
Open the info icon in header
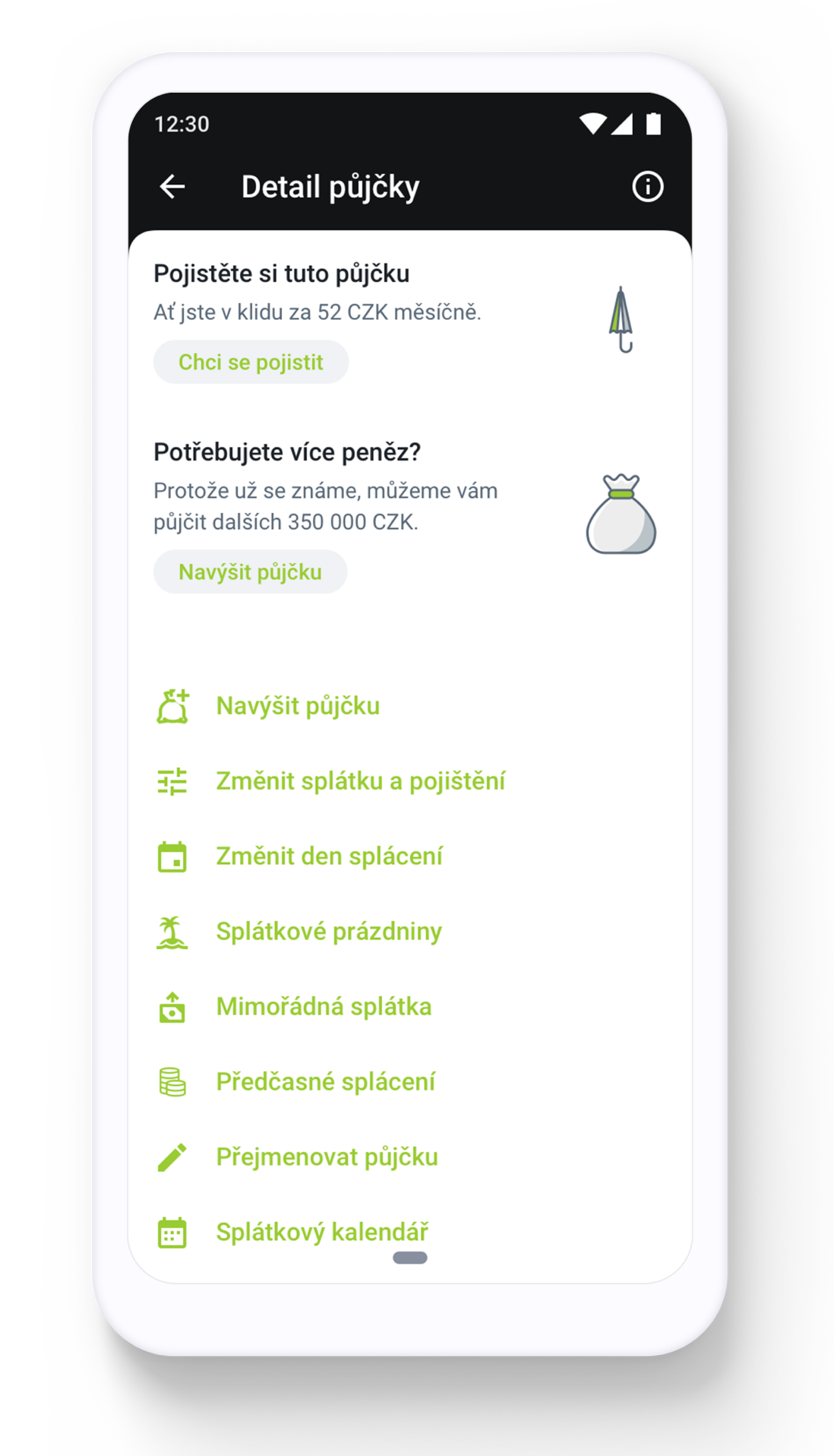[x=647, y=186]
